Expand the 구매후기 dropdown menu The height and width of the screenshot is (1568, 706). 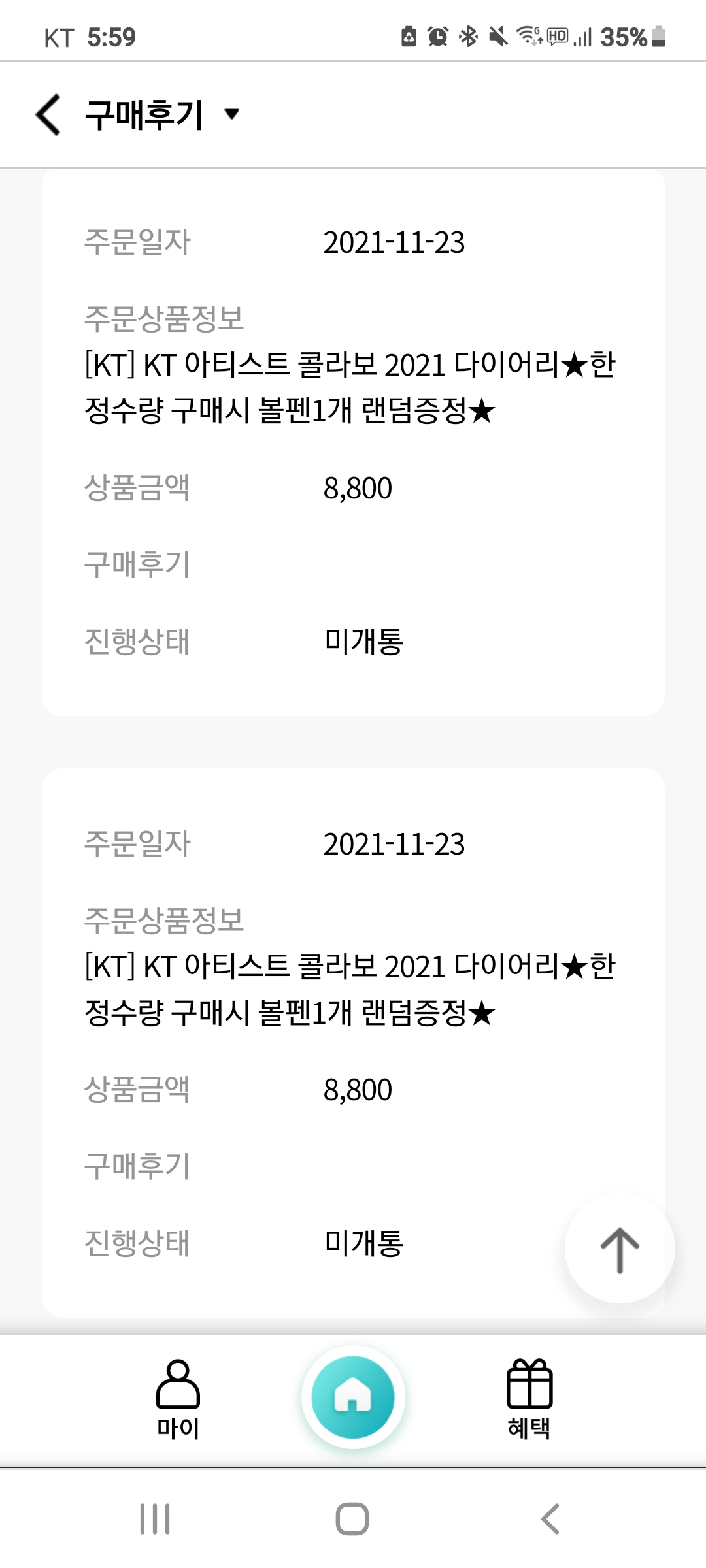click(x=163, y=115)
